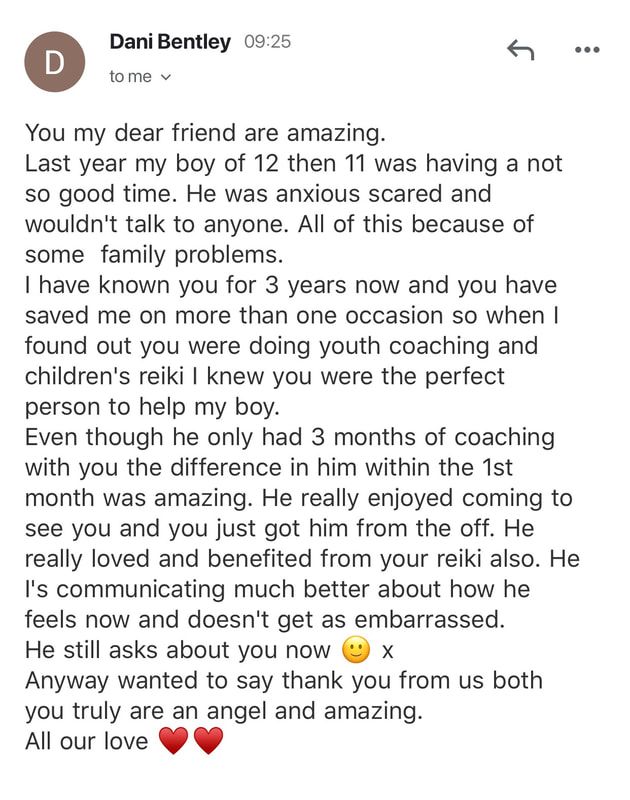Viewport: 630px width, 800px height.
Task: Open the email overflow menu
Action: pos(587,50)
